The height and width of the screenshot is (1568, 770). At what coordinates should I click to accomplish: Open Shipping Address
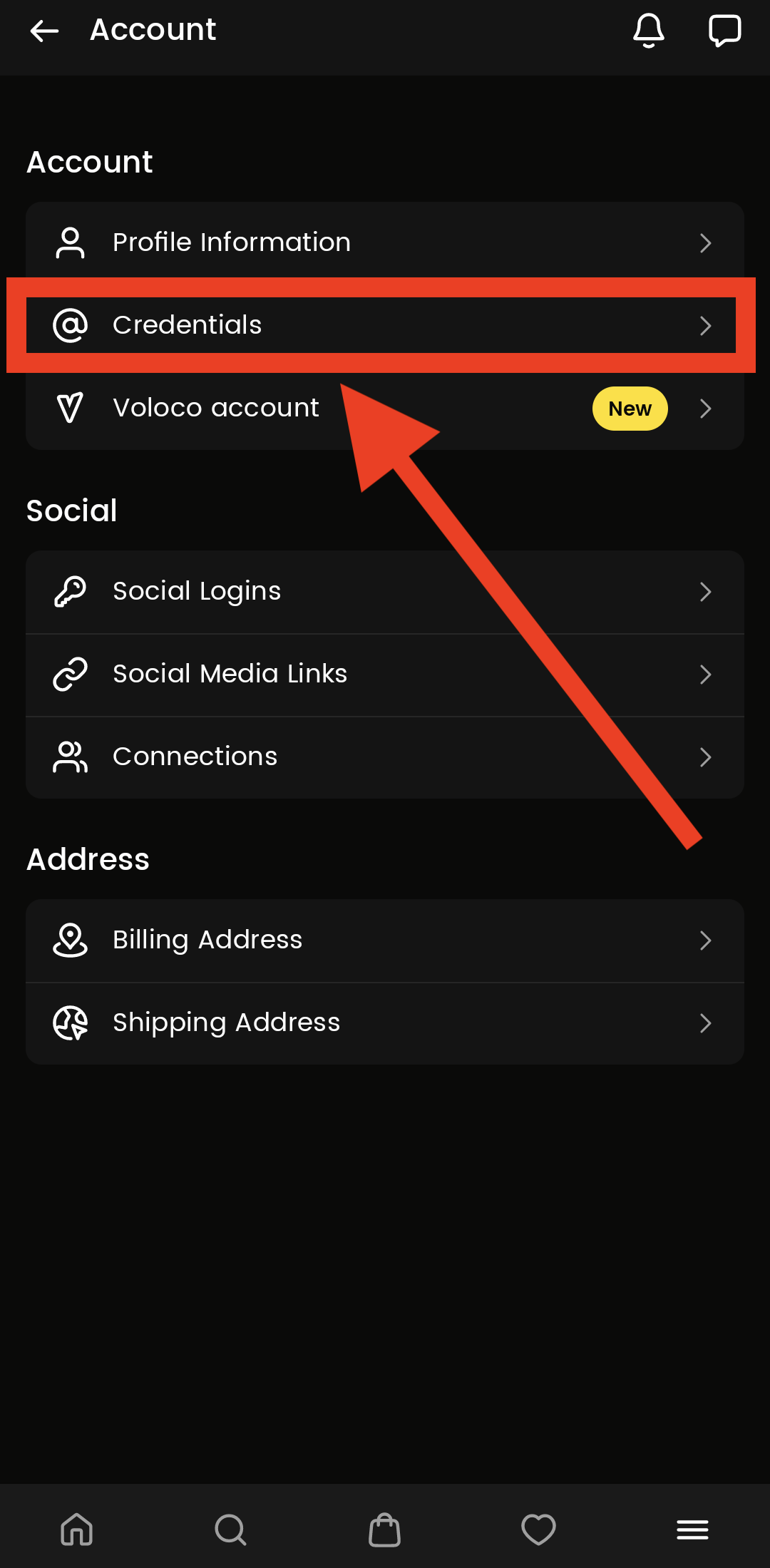click(384, 1023)
